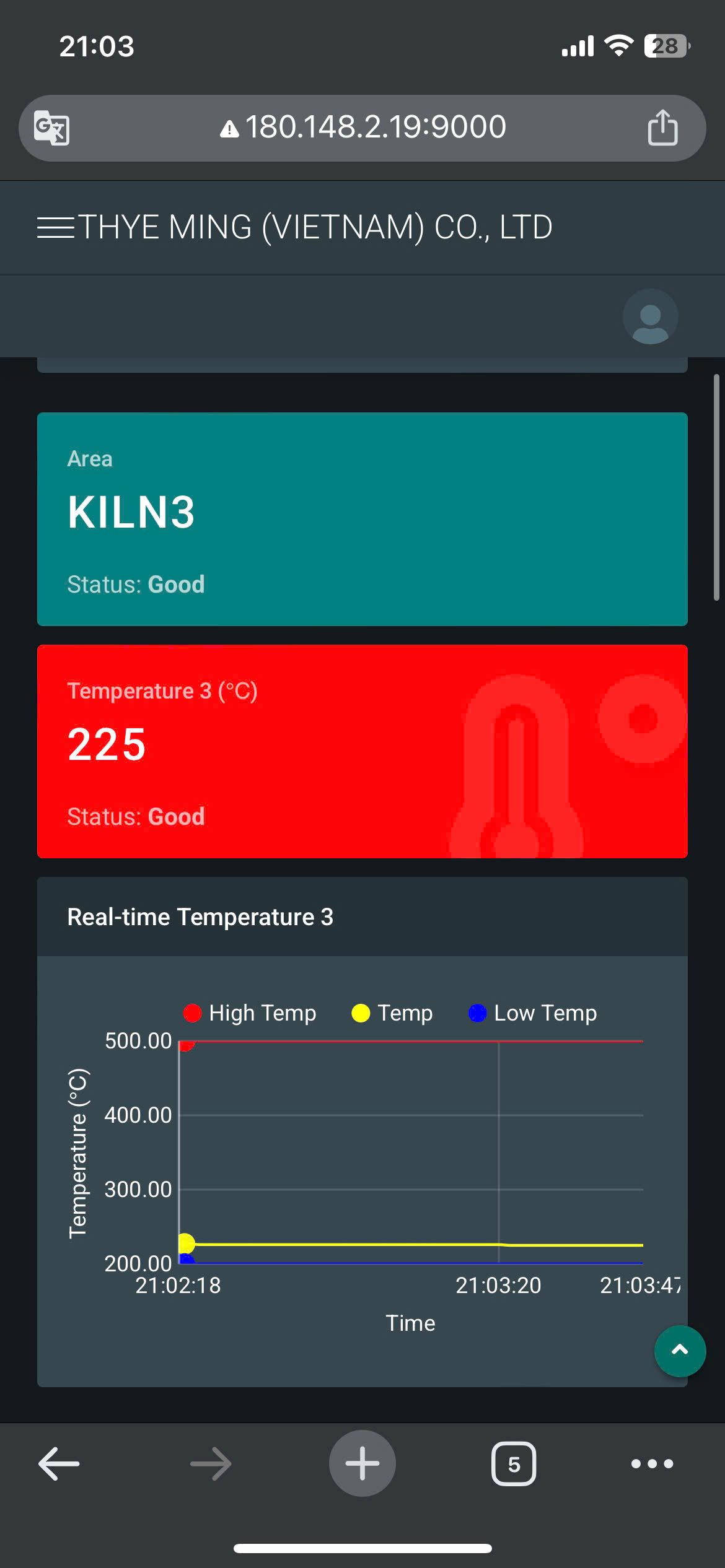
Task: View the 5 open tabs
Action: pos(514,1464)
